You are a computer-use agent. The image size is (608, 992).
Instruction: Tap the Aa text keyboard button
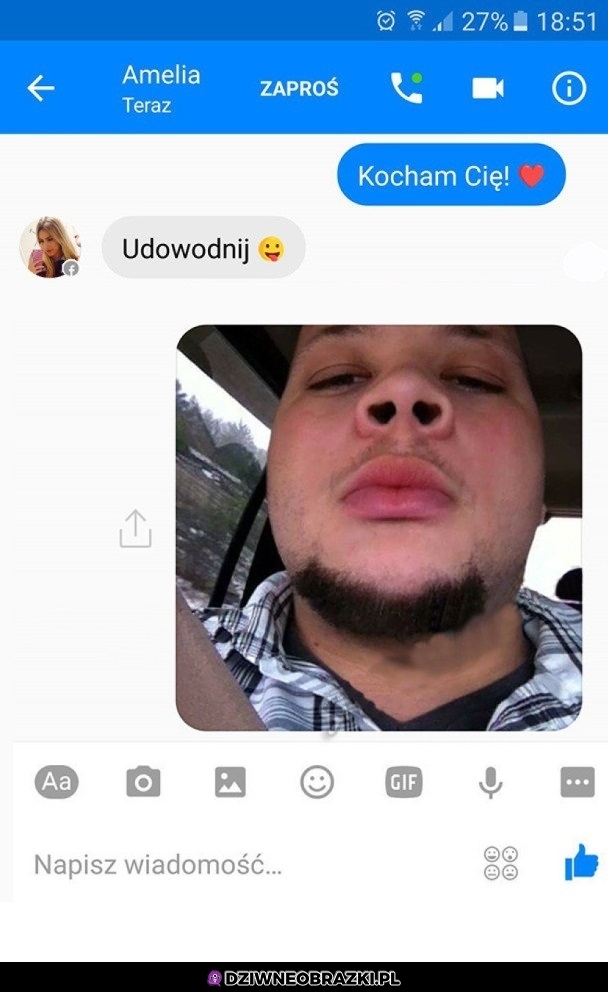point(56,781)
